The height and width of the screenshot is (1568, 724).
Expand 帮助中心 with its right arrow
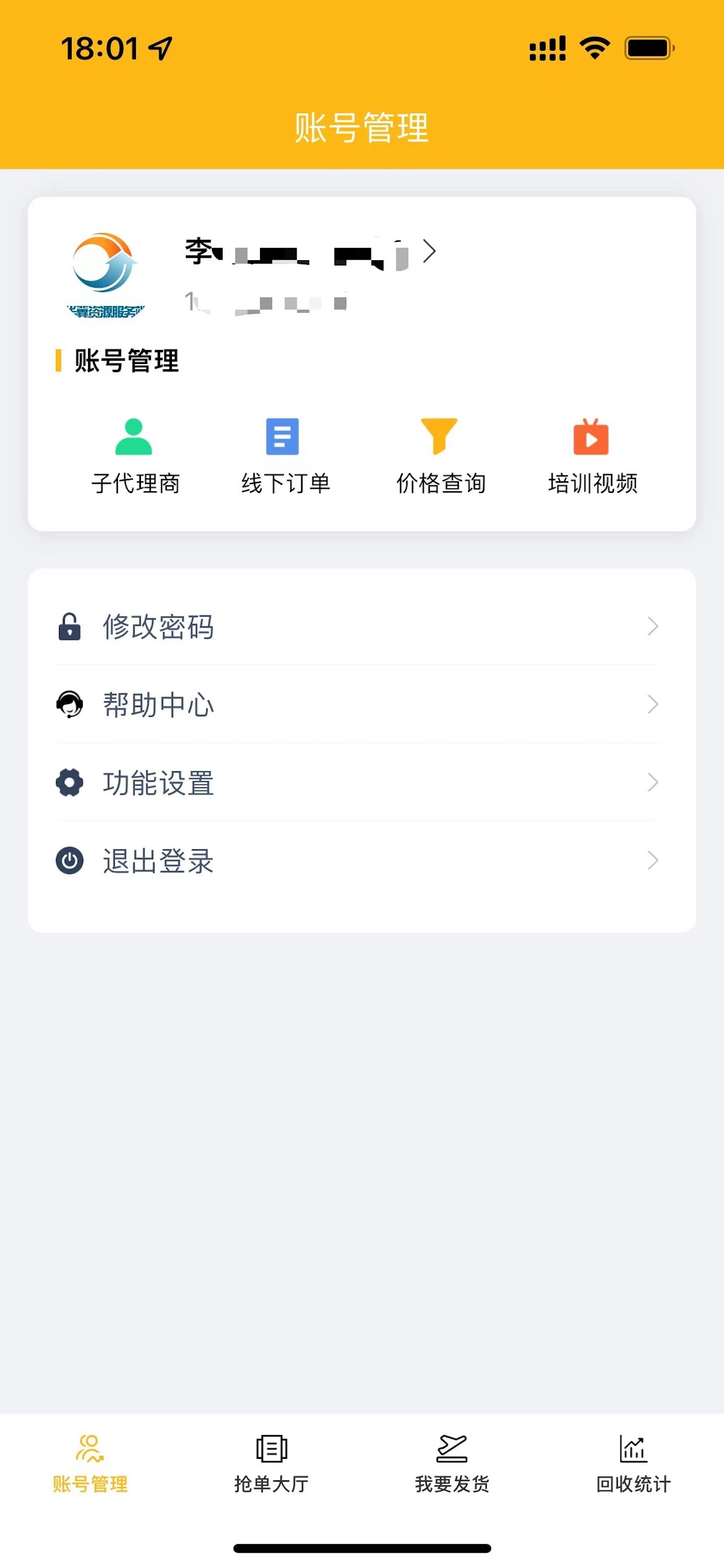click(x=652, y=703)
